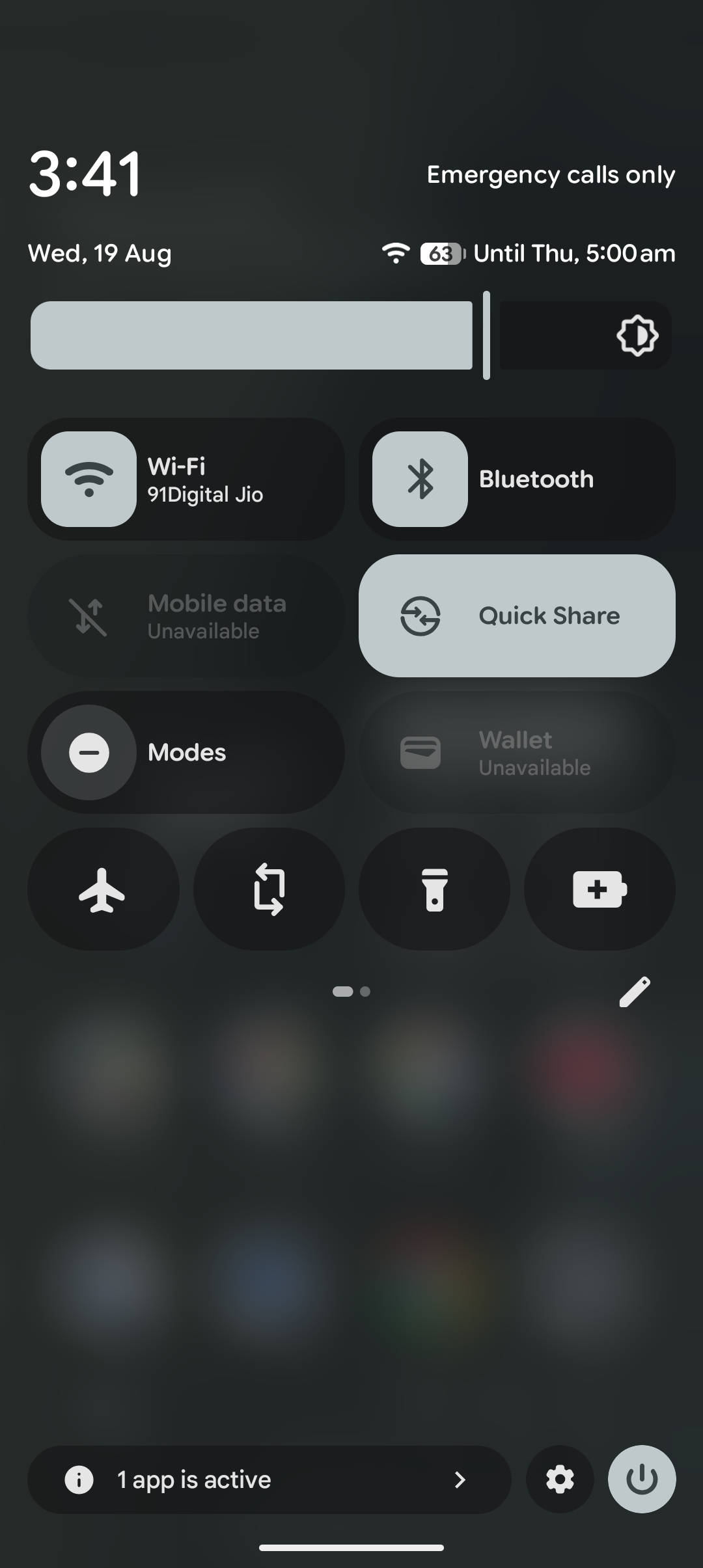Tap the brightness slider bar
The width and height of the screenshot is (703, 1568).
point(351,335)
